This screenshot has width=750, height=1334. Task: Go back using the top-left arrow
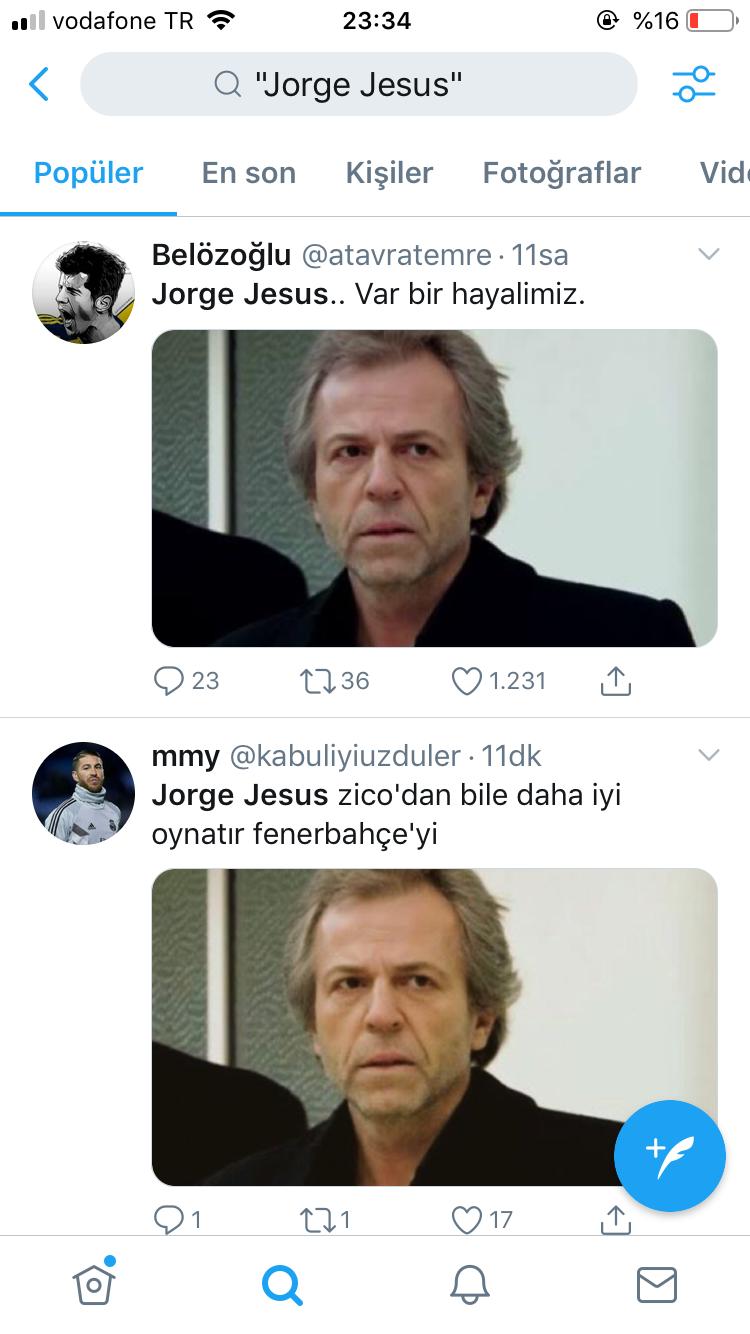pyautogui.click(x=39, y=84)
